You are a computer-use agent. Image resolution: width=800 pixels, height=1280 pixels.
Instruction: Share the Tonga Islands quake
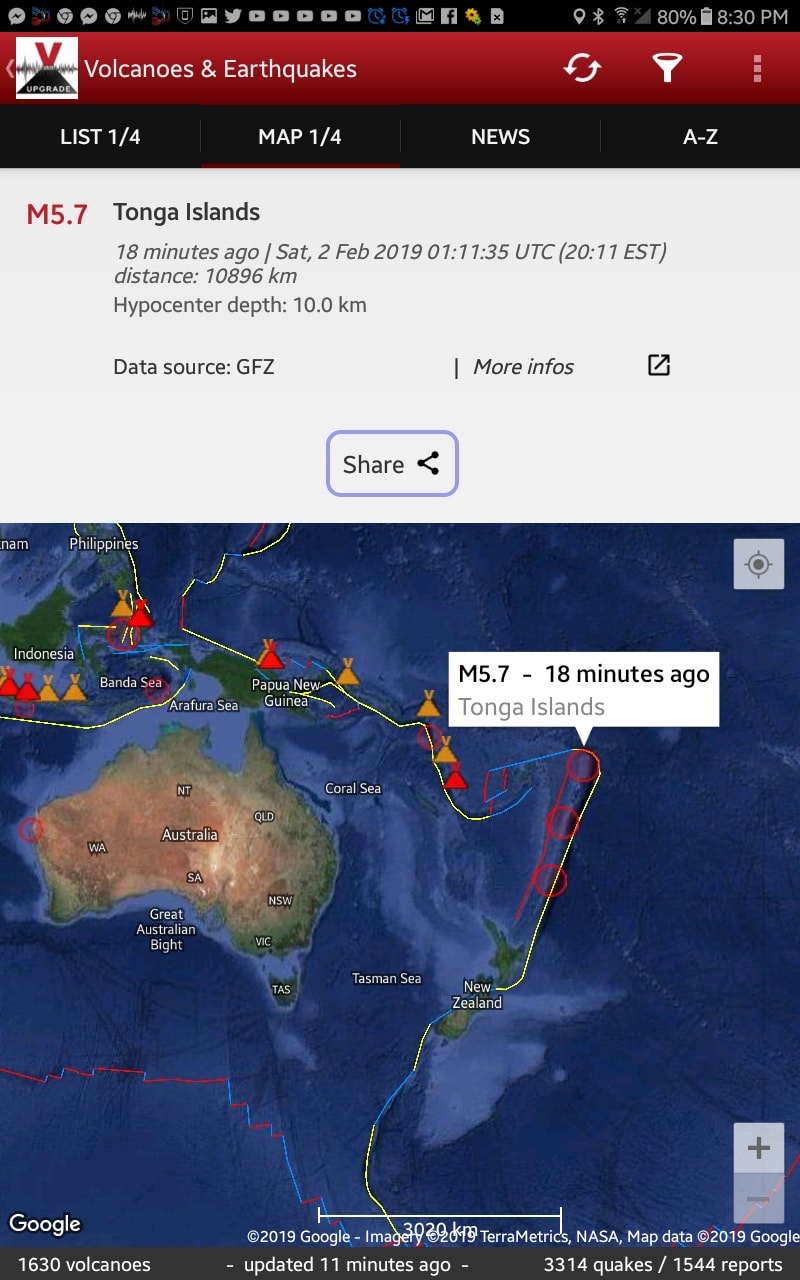392,464
